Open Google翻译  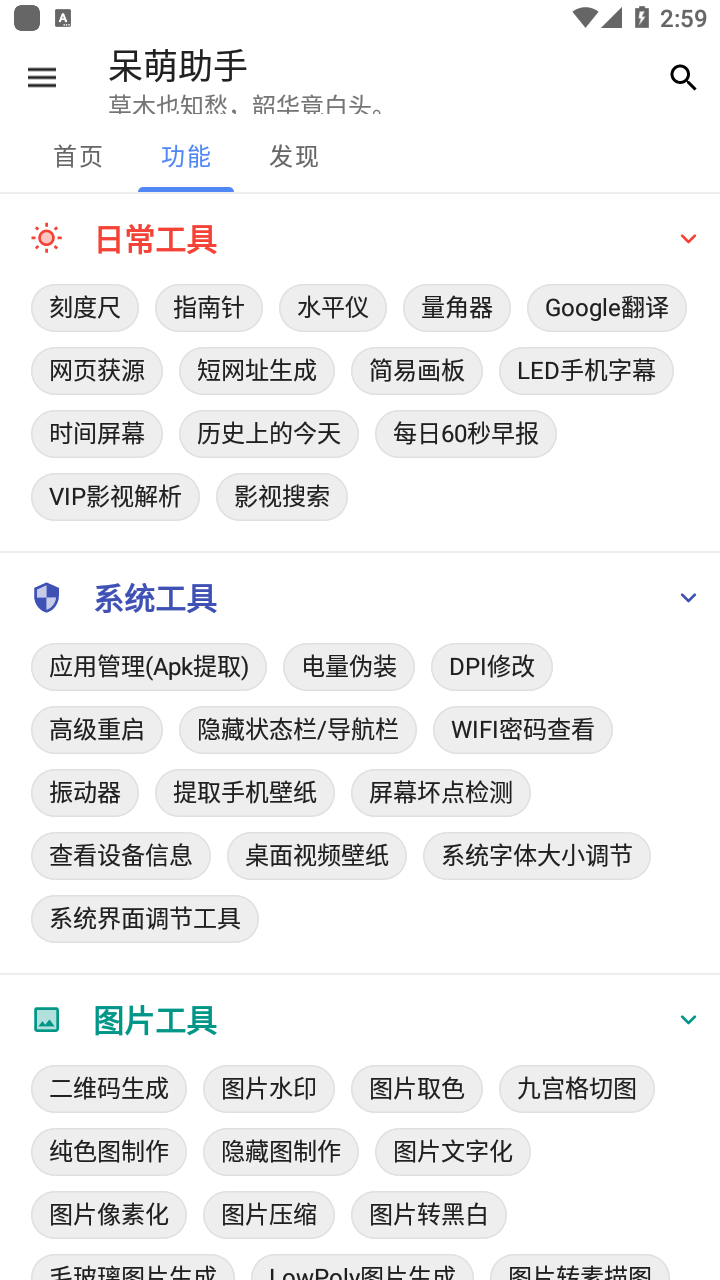click(606, 308)
